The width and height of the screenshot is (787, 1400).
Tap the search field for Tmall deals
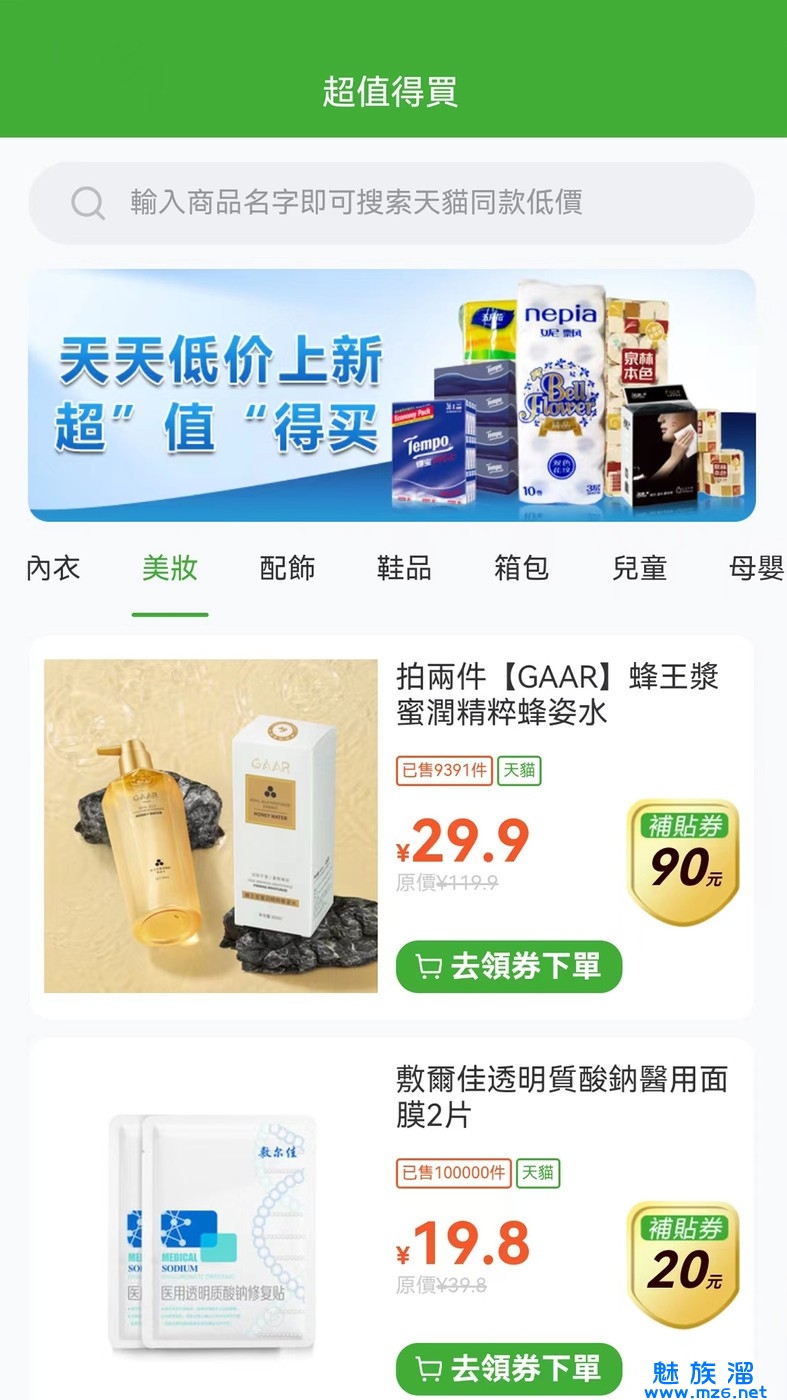(390, 203)
